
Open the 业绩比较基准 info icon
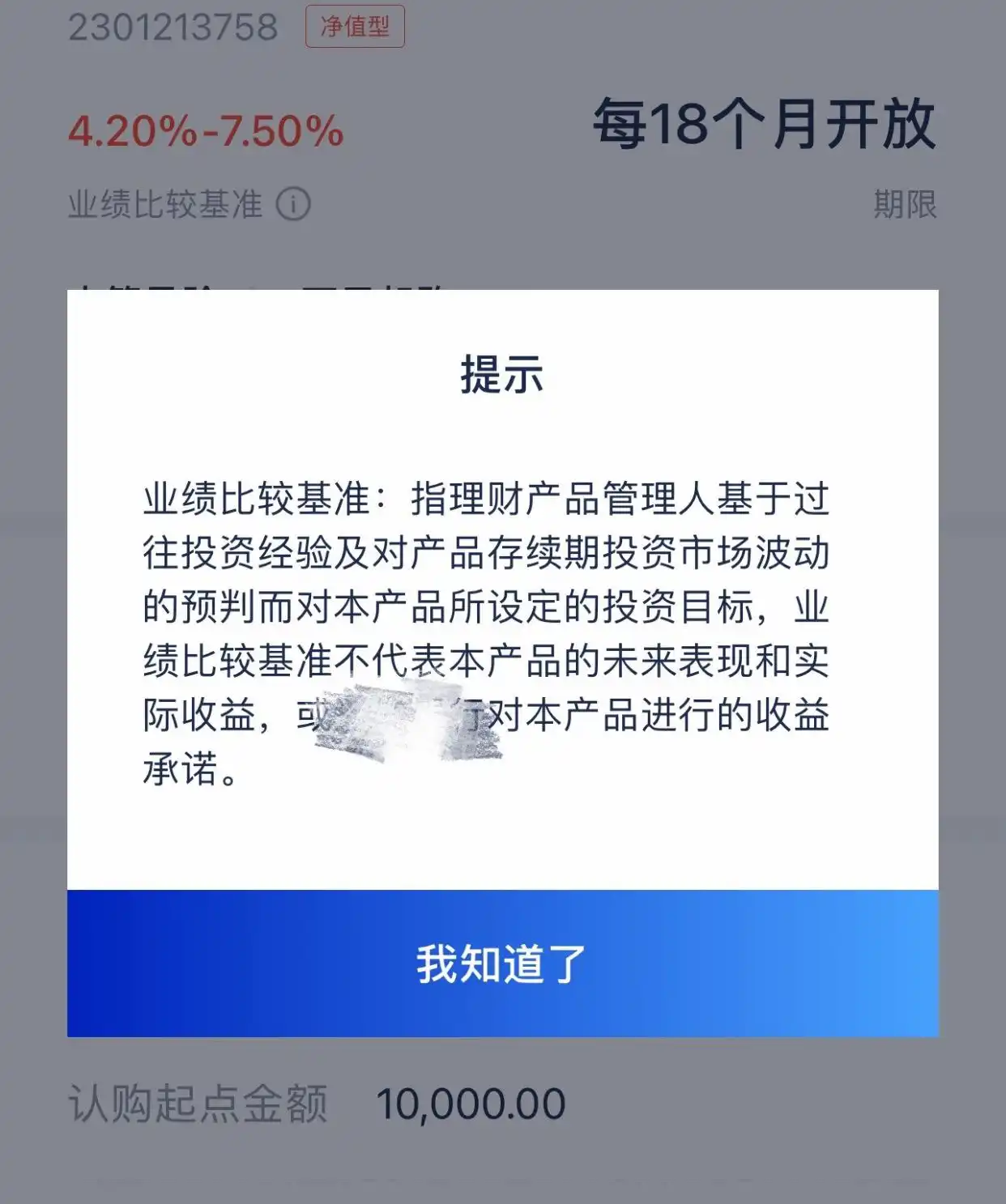tap(293, 205)
